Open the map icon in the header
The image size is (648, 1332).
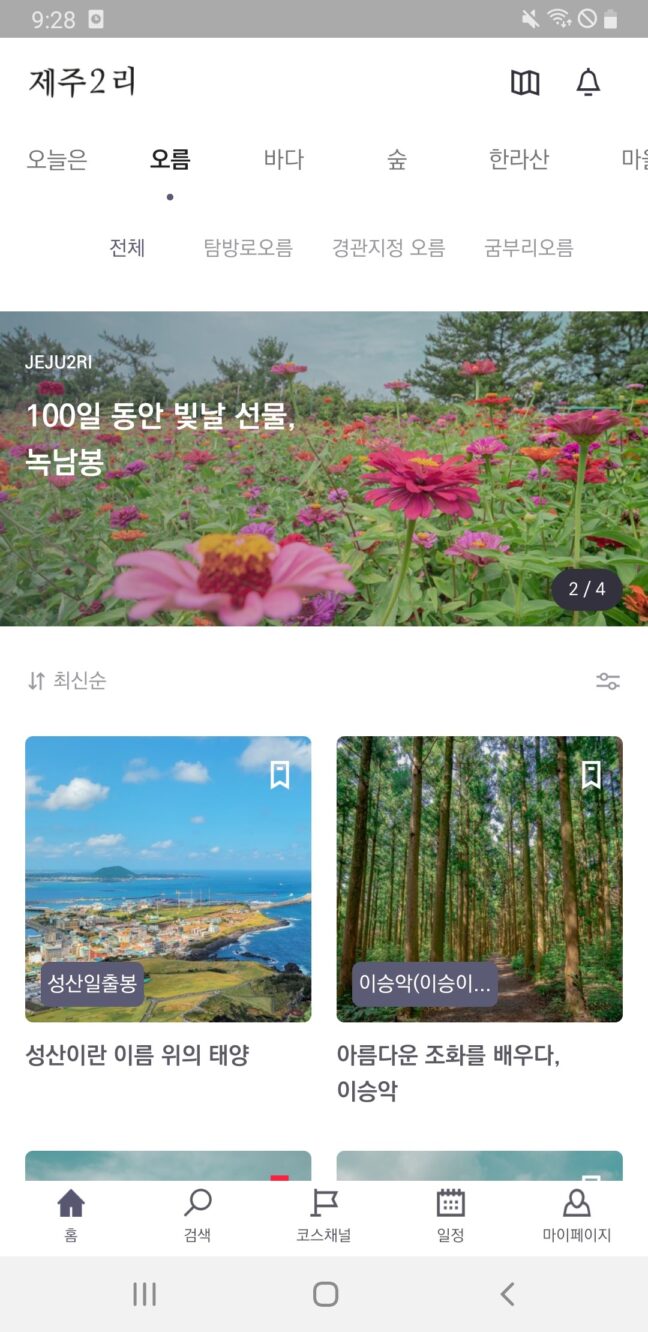coord(525,83)
